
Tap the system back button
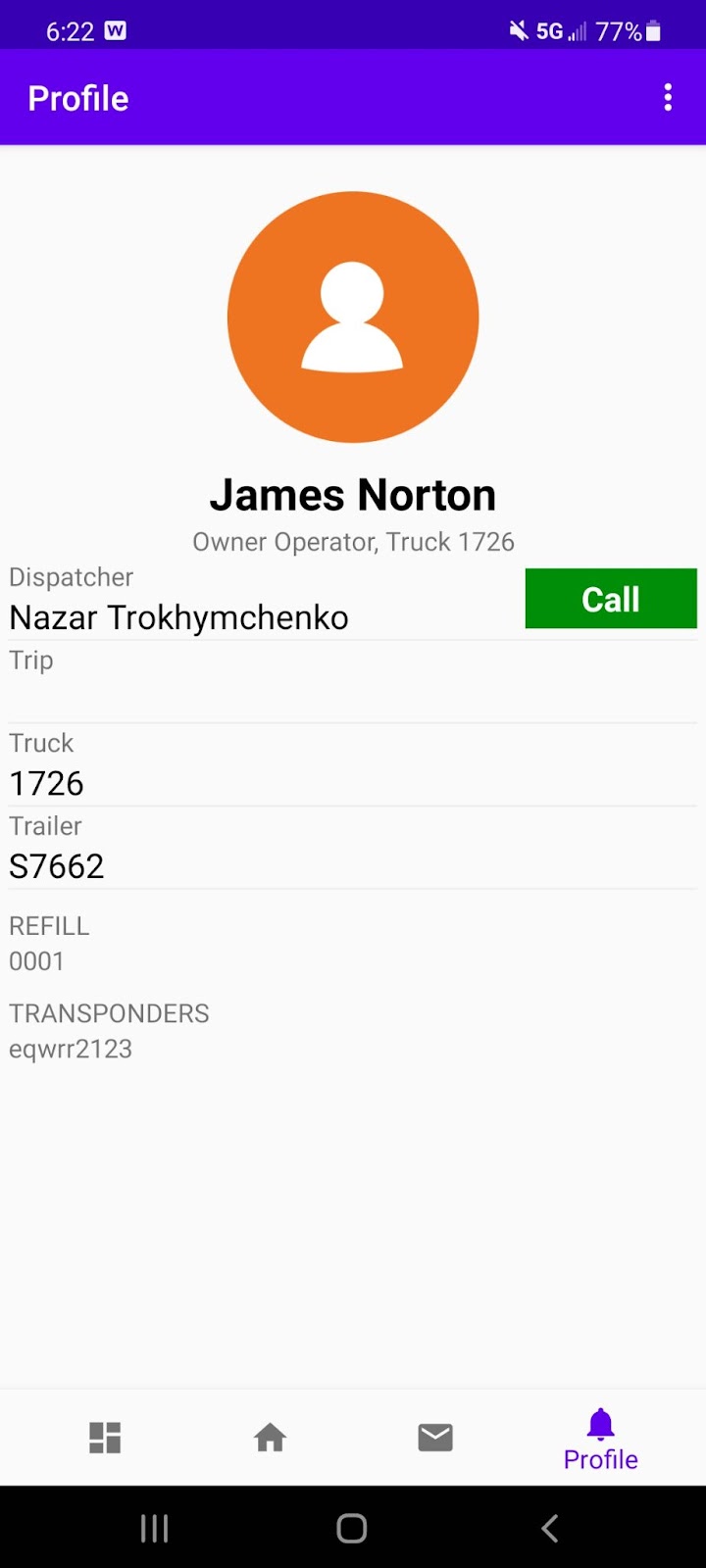click(550, 1528)
